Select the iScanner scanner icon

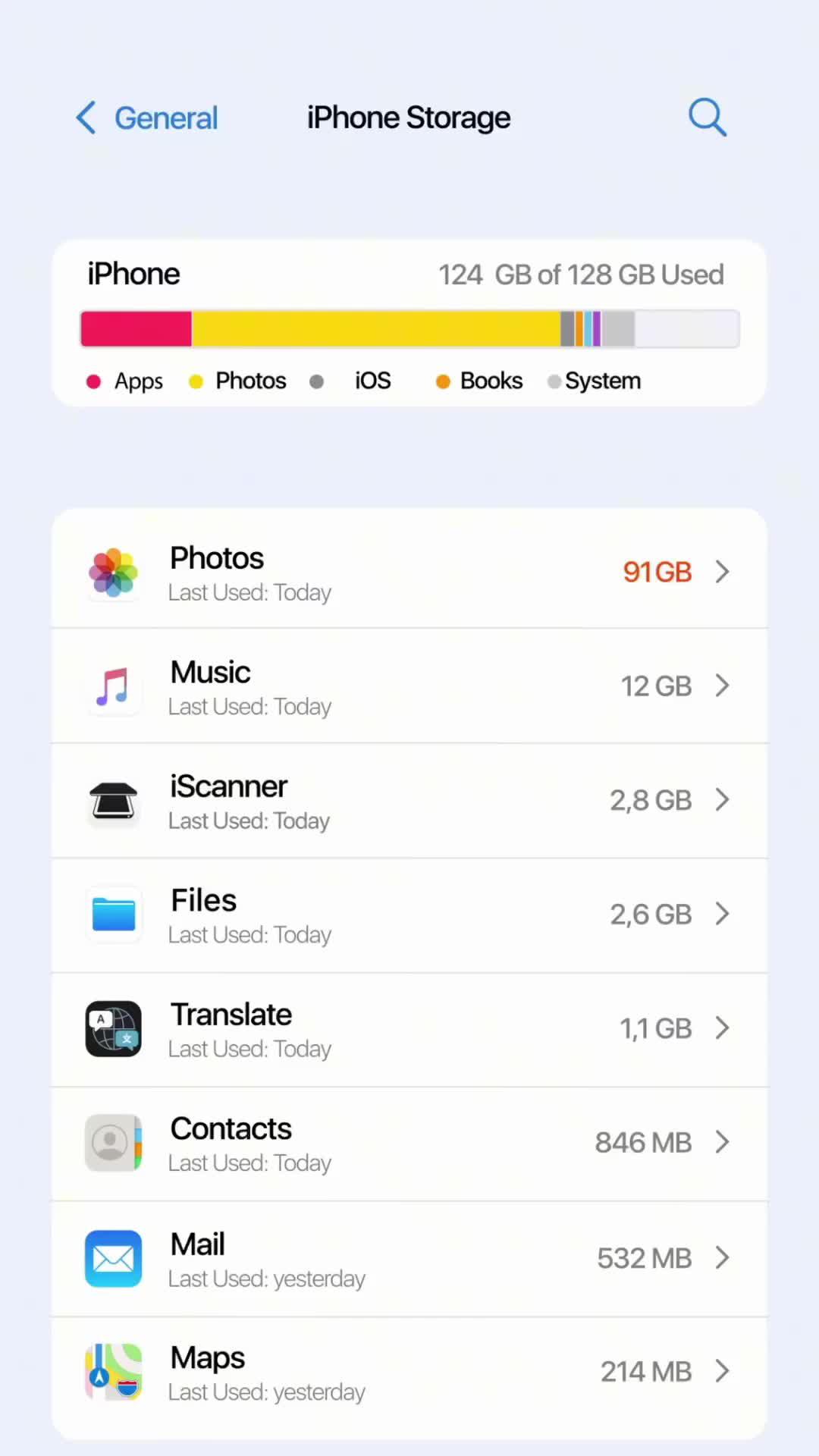(113, 800)
